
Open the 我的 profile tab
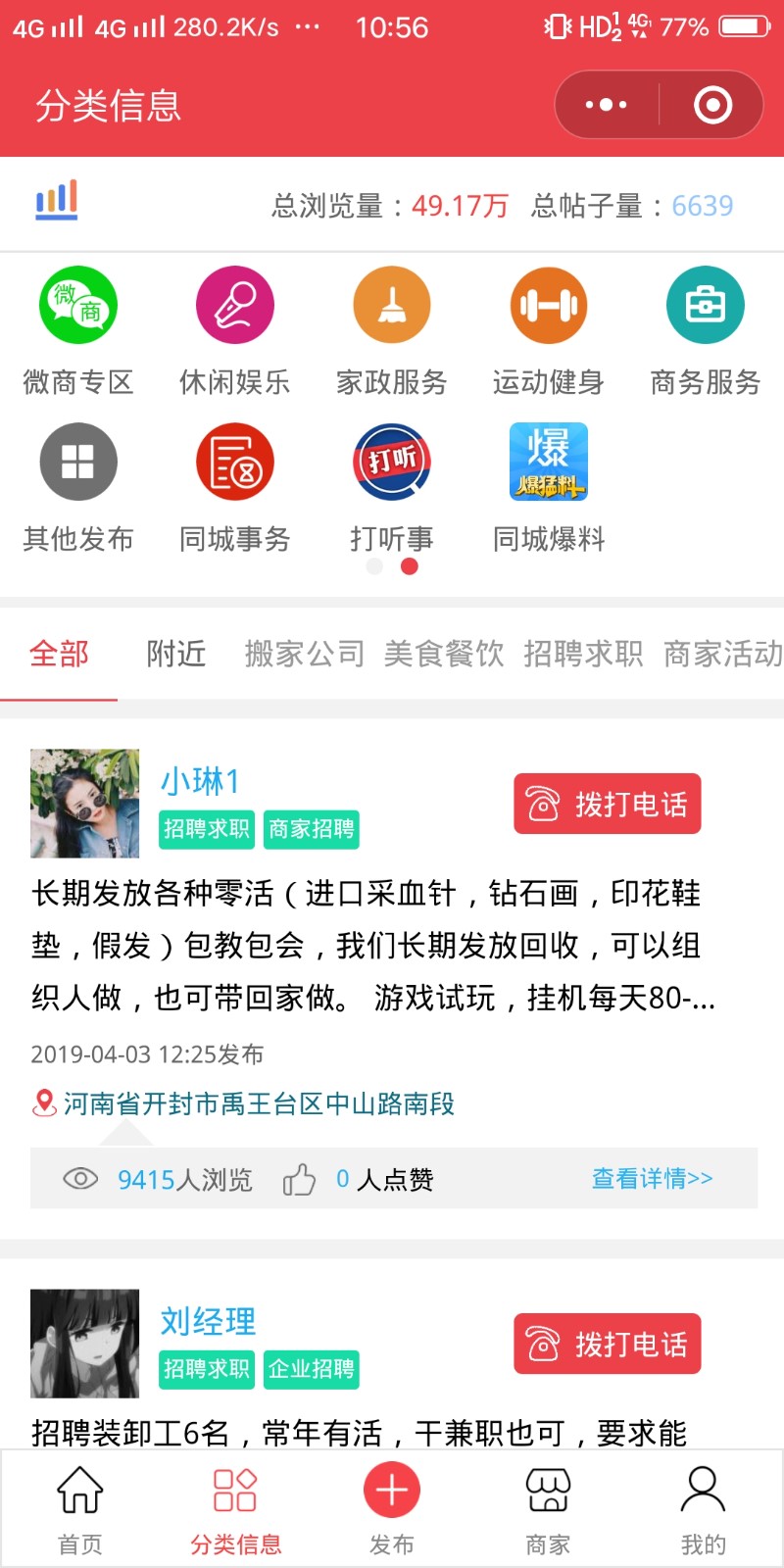[x=704, y=1509]
